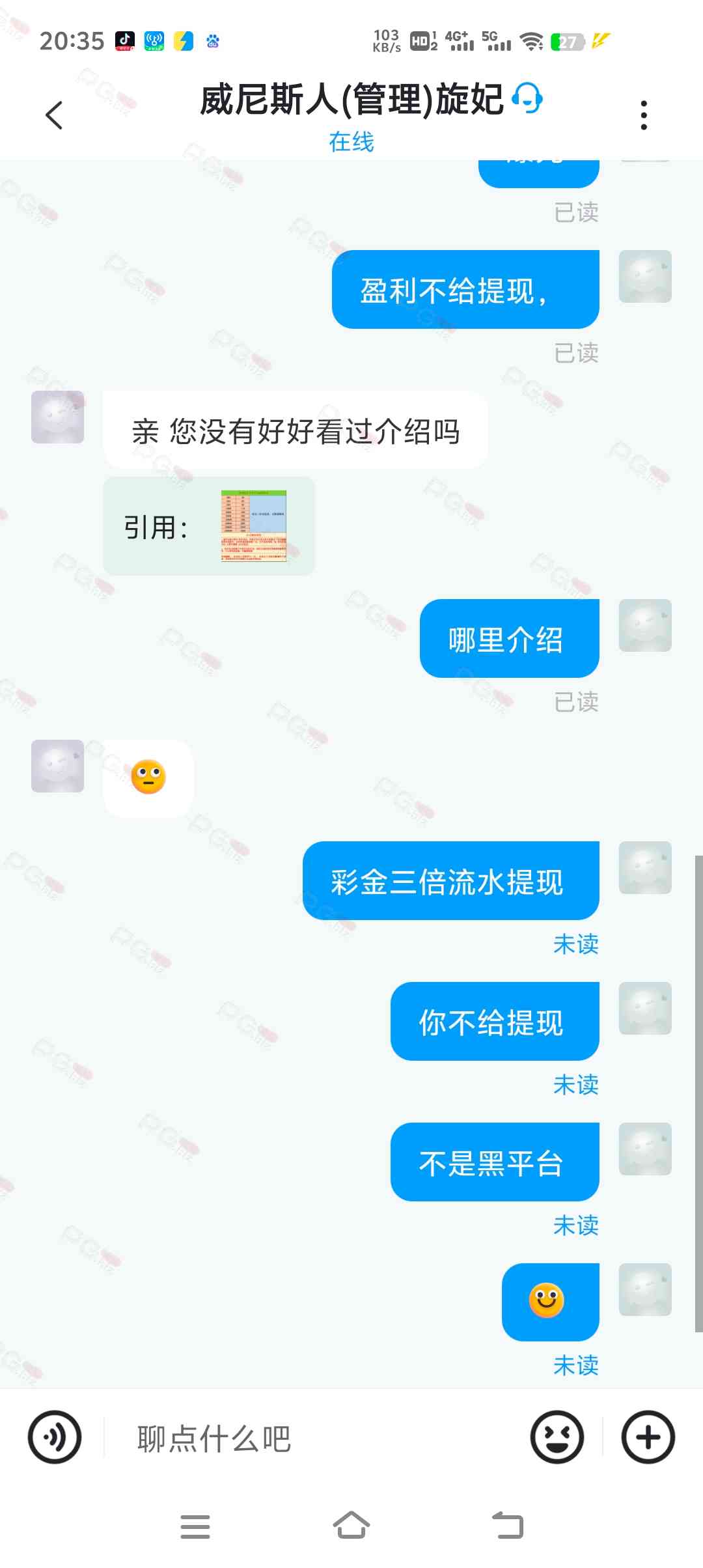Viewport: 703px width, 1568px height.
Task: Open avatar beside 亲 您没有好好看过介绍吗
Action: (x=58, y=417)
